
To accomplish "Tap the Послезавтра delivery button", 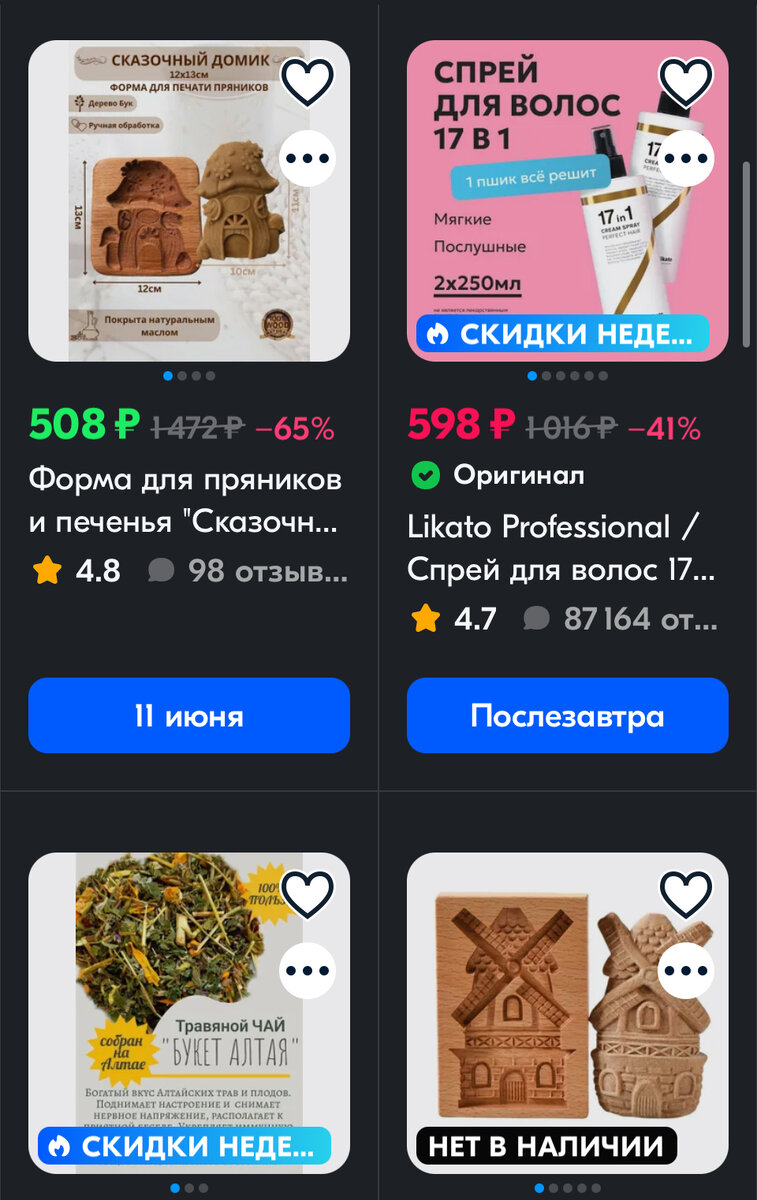I will [567, 716].
